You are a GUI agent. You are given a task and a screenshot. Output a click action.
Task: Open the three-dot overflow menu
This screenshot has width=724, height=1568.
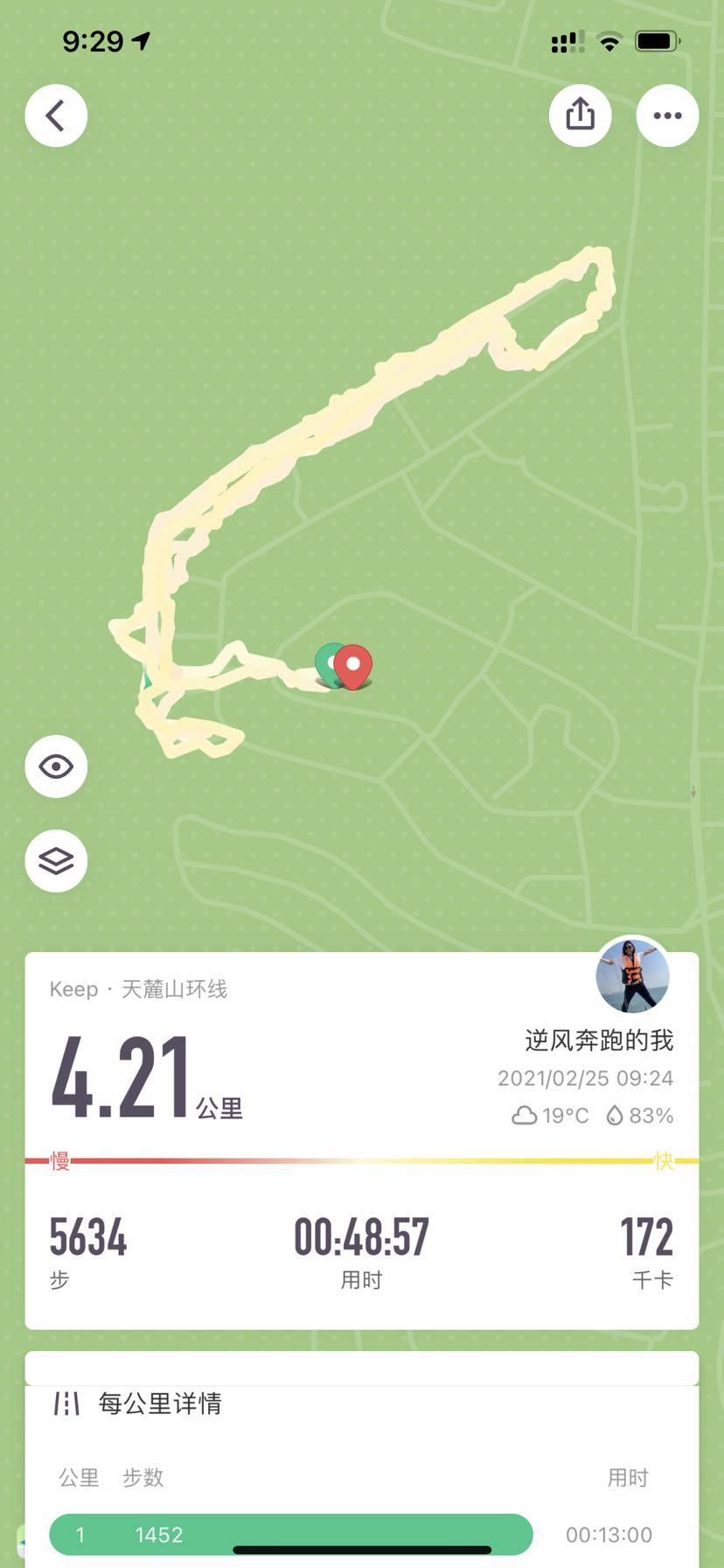[x=667, y=115]
